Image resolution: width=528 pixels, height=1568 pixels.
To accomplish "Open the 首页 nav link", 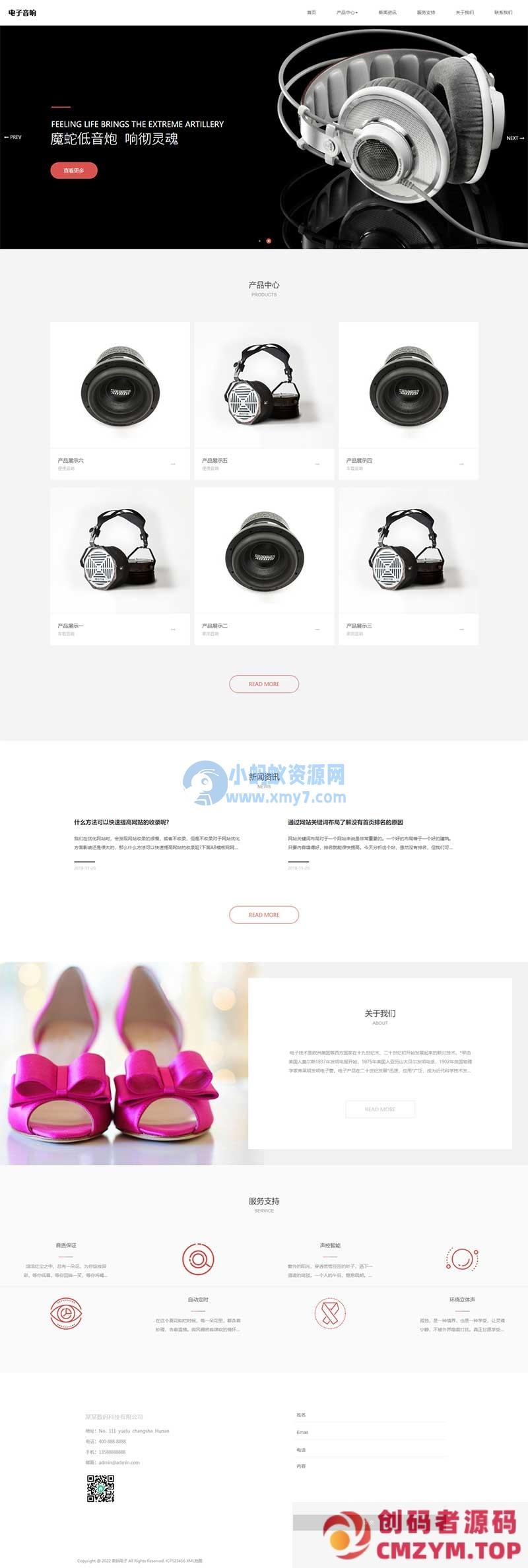I will click(312, 13).
